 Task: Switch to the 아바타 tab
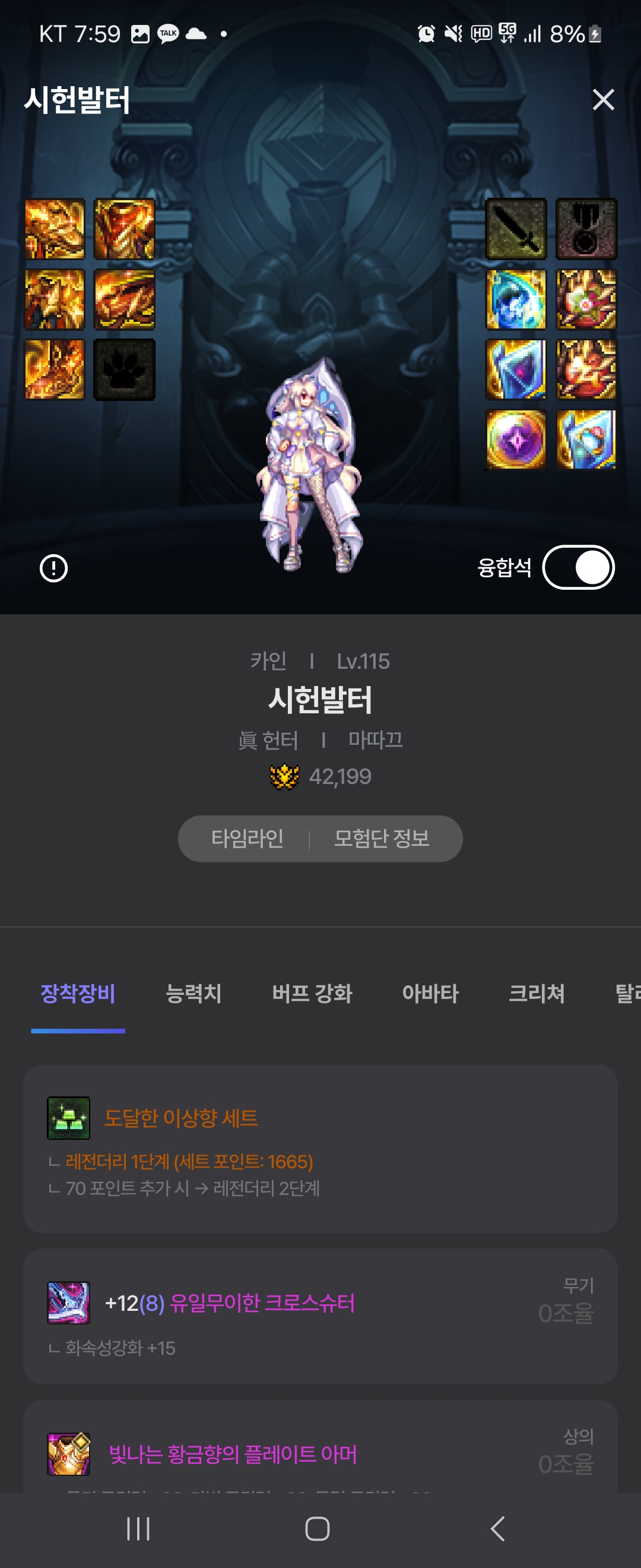[x=430, y=994]
